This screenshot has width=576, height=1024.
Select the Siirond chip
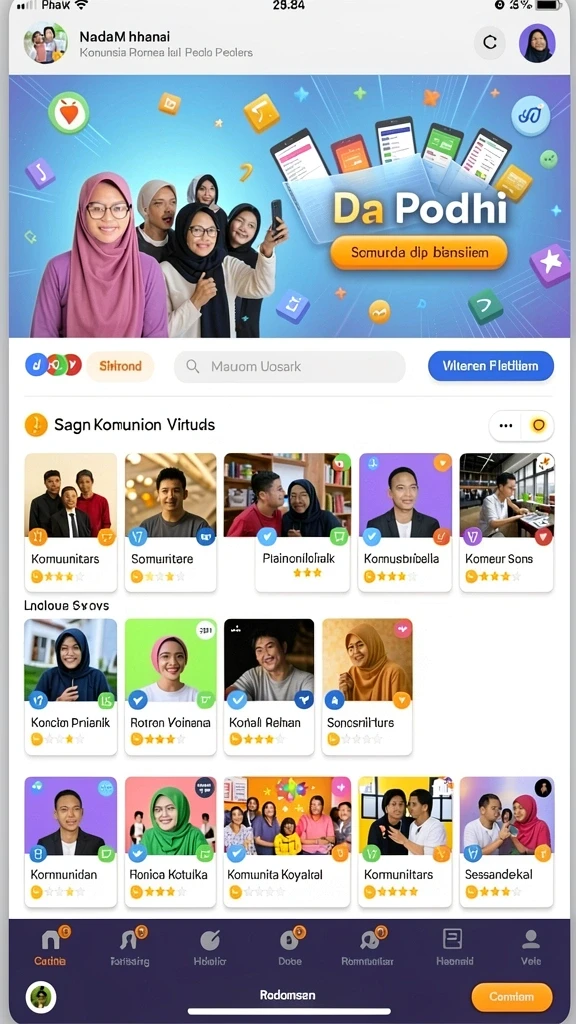tap(120, 366)
